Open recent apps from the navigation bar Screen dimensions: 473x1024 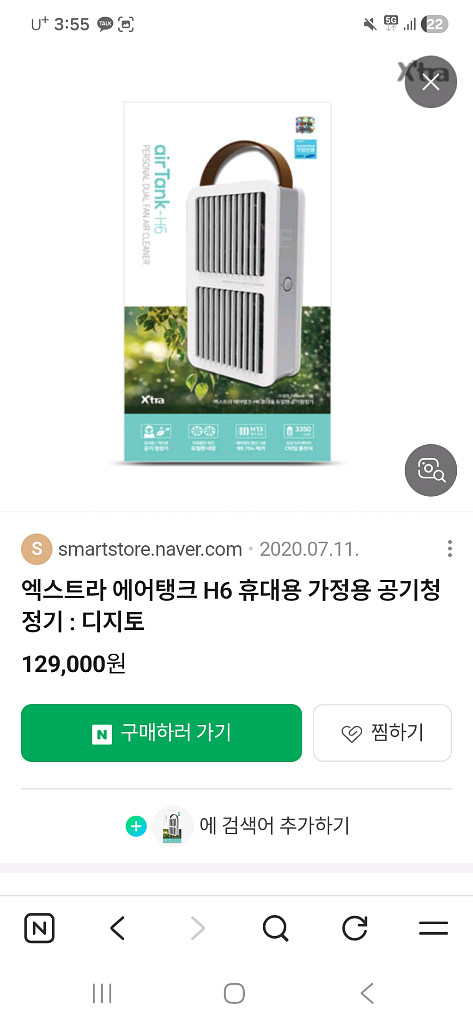click(x=102, y=993)
